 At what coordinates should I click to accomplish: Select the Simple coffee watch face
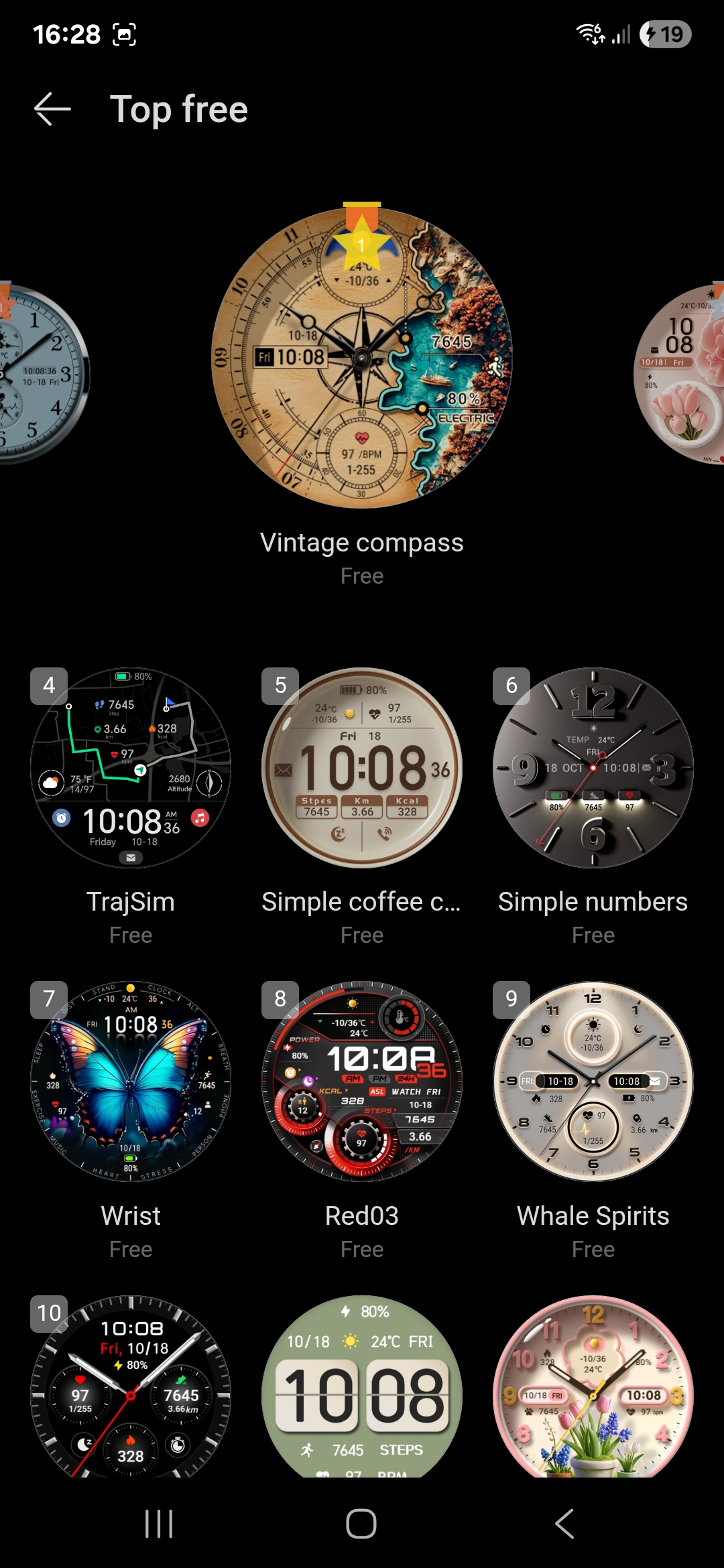click(x=362, y=768)
